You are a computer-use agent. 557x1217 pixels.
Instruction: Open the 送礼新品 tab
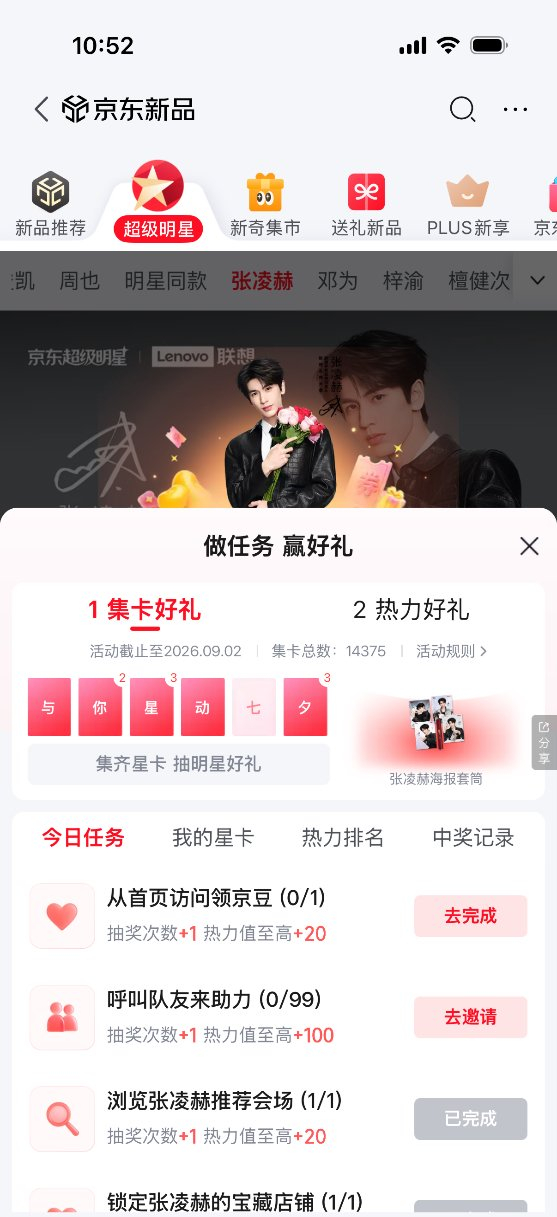366,205
